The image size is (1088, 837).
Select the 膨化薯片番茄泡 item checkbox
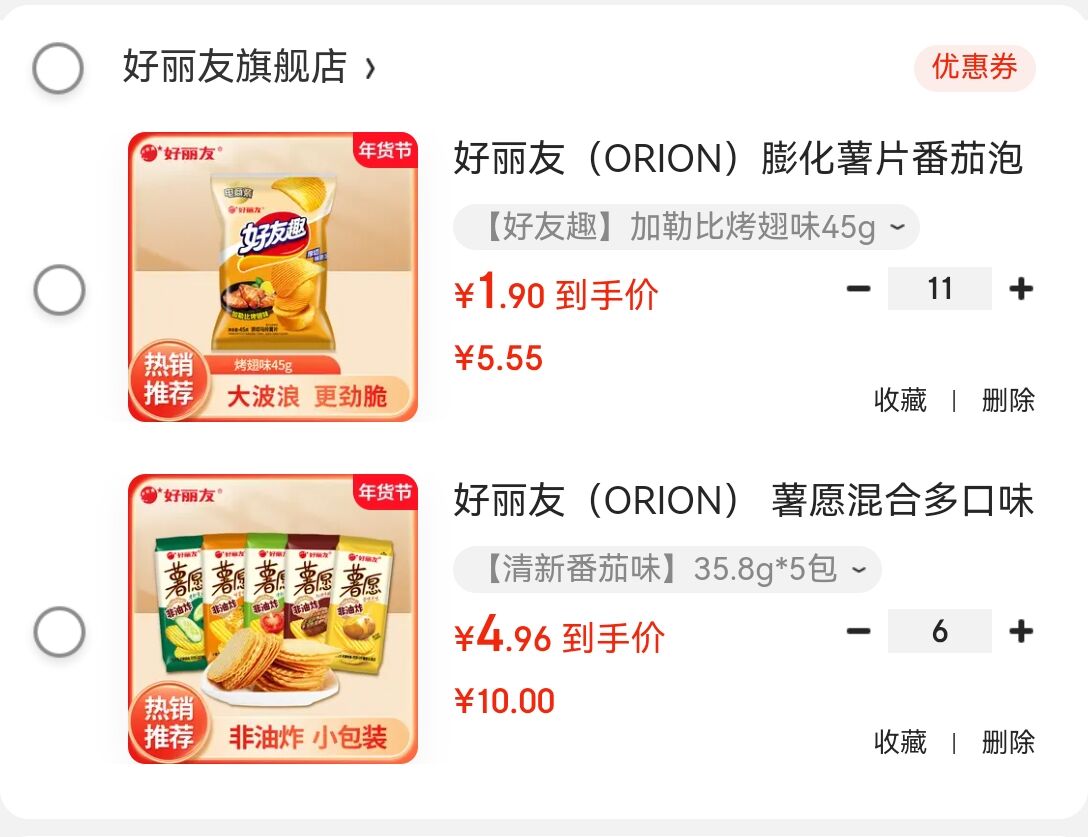tap(59, 291)
